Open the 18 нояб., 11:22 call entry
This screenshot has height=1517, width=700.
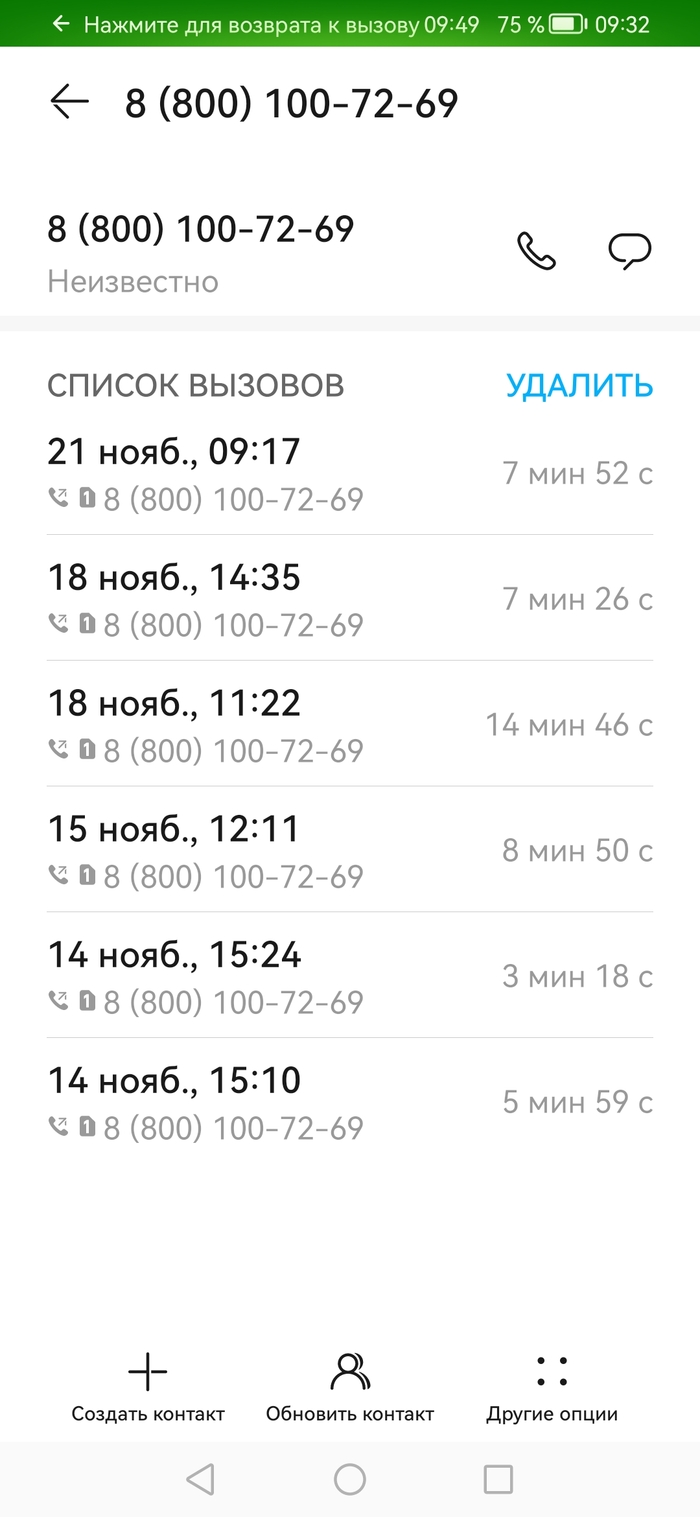tap(350, 725)
